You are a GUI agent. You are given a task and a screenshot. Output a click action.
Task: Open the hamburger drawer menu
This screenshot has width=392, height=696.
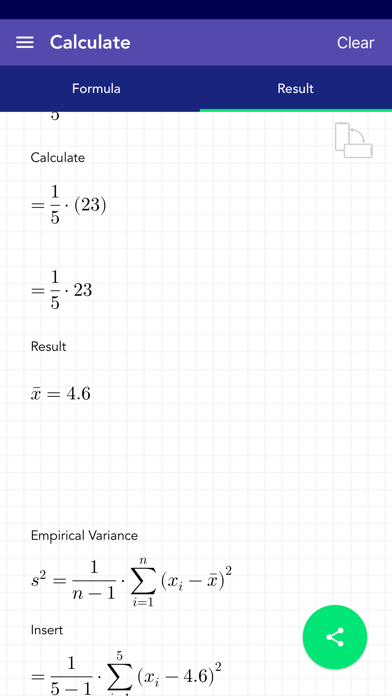coord(25,43)
